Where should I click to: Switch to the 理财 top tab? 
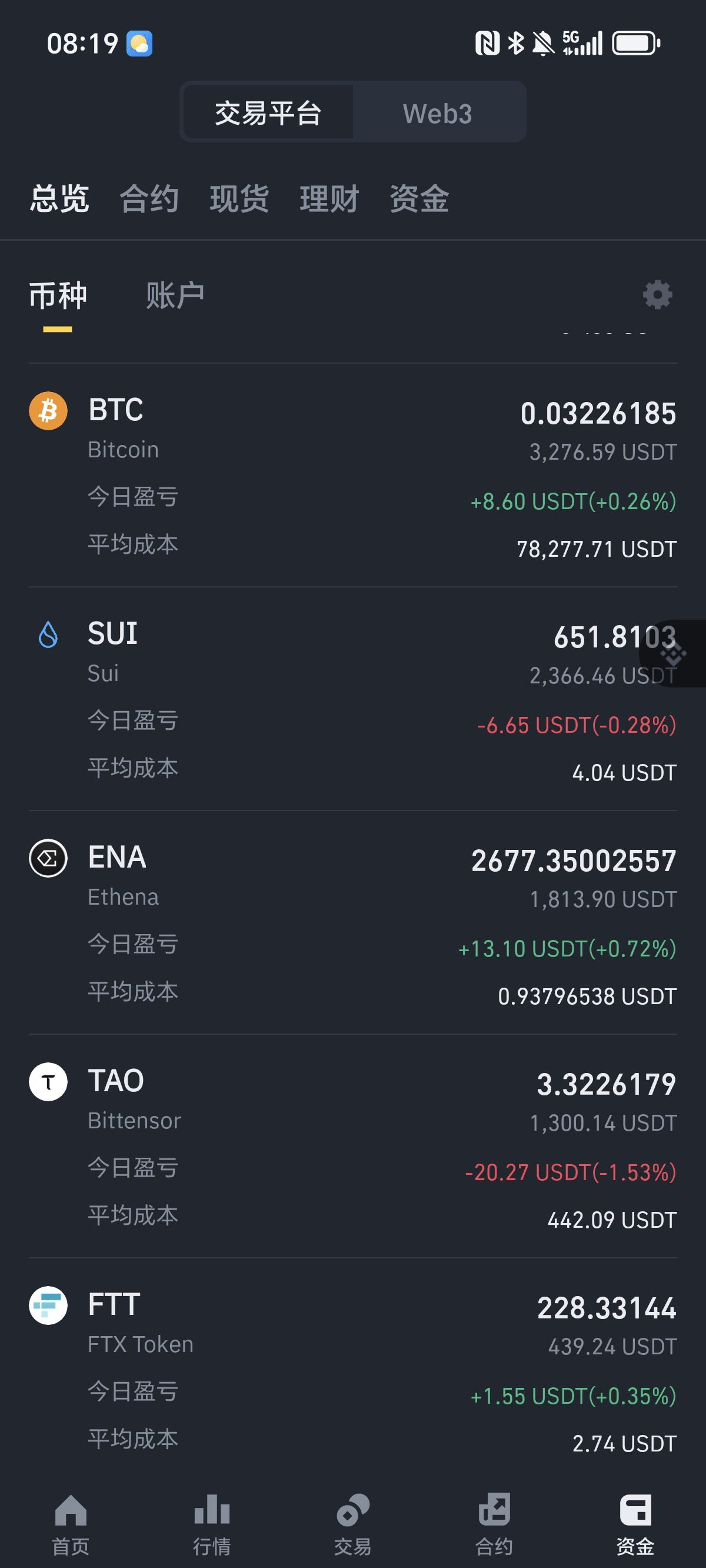[329, 198]
